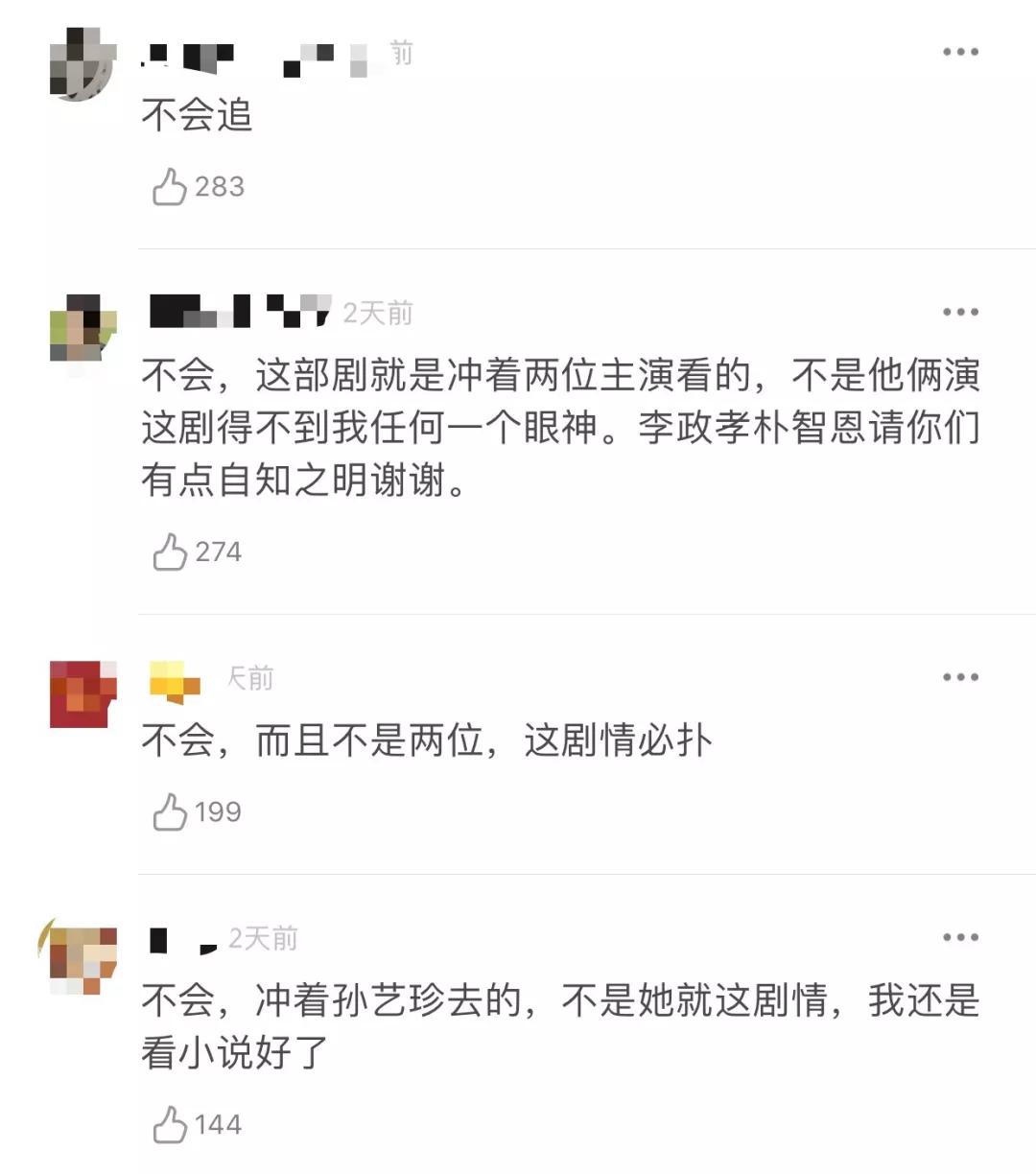Like the comment mentioning 李政孝朴智恩
The width and height of the screenshot is (1036, 1174).
point(171,552)
